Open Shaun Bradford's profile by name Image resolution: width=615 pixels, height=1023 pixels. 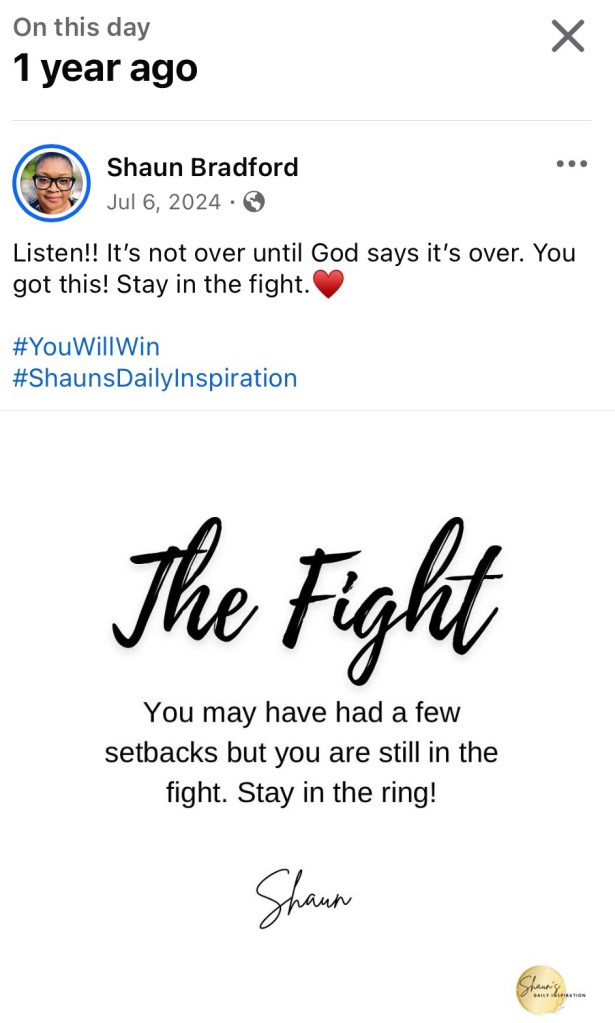pyautogui.click(x=202, y=167)
